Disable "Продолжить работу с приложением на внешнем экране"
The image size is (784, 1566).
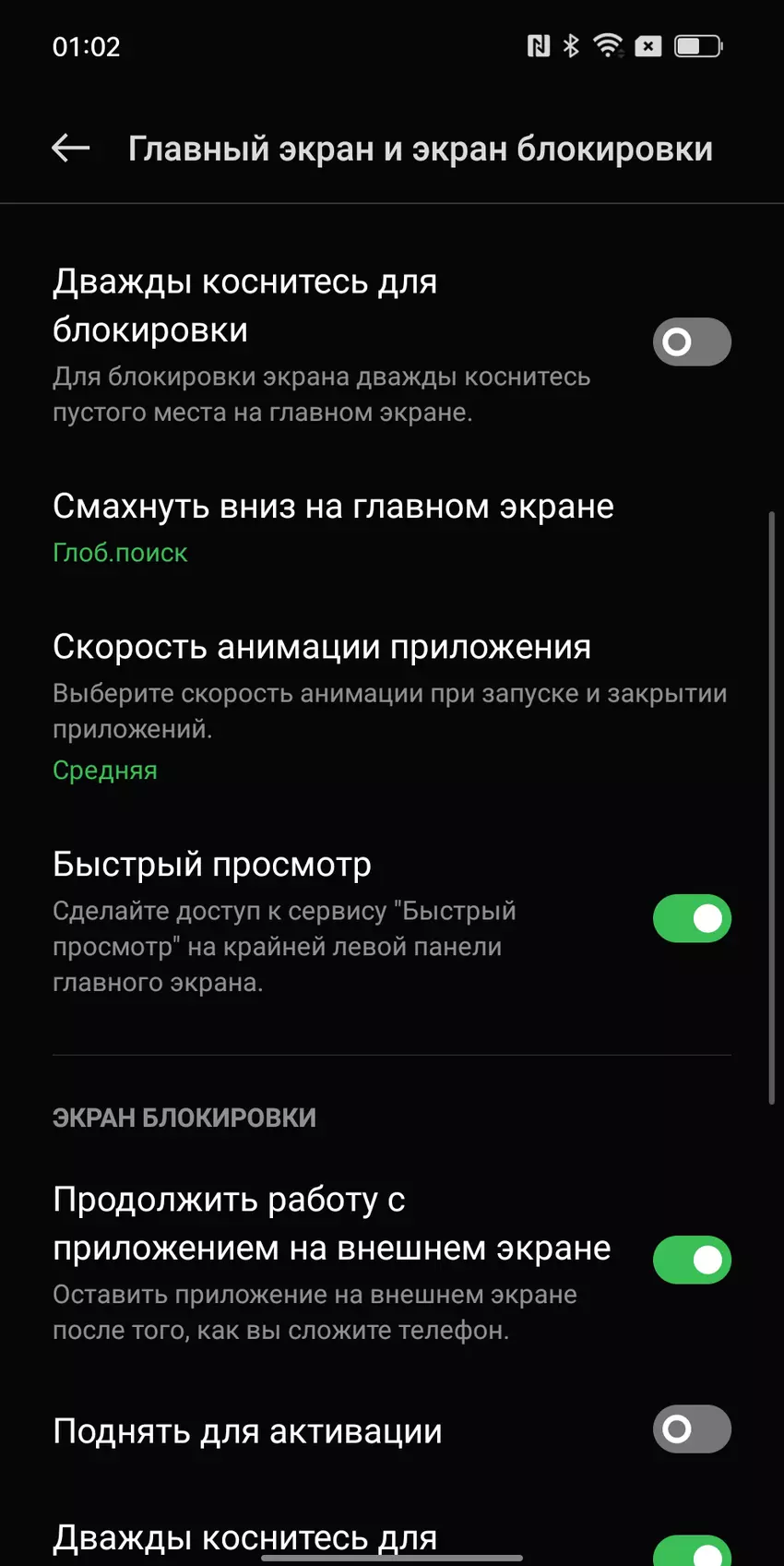click(x=692, y=1260)
